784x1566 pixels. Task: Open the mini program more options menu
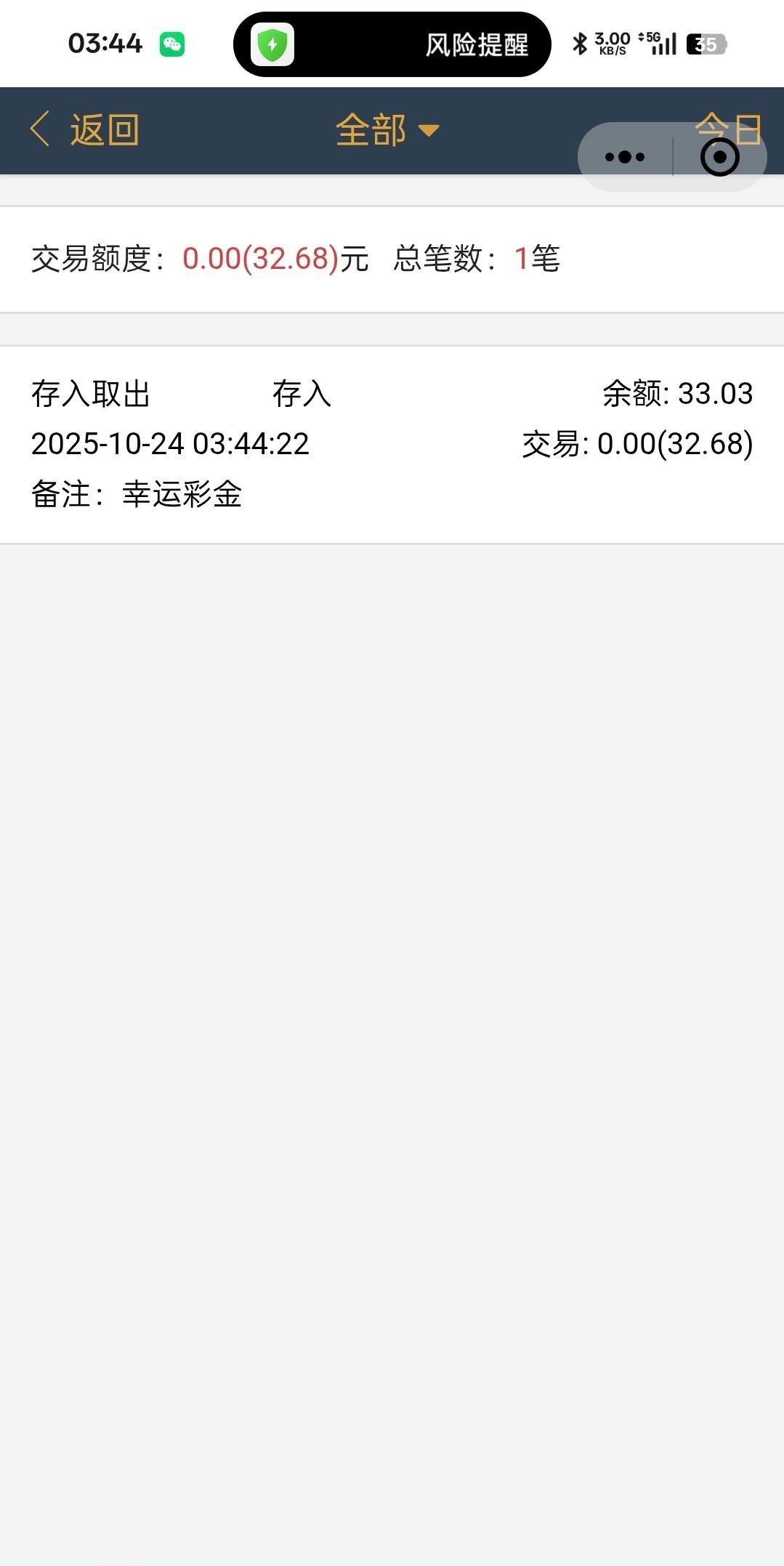click(x=624, y=157)
